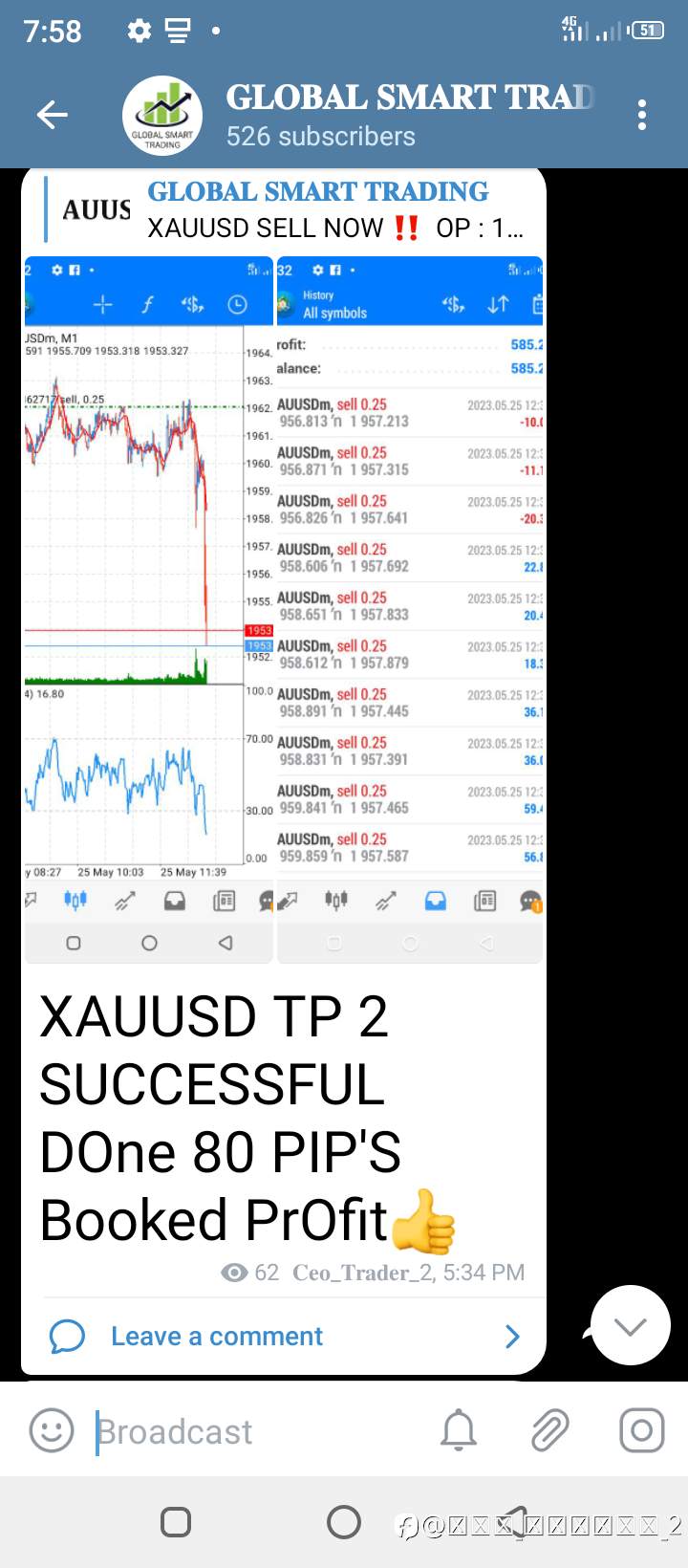Viewport: 688px width, 1568px height.
Task: Open the left trading chart image
Action: pyautogui.click(x=149, y=609)
